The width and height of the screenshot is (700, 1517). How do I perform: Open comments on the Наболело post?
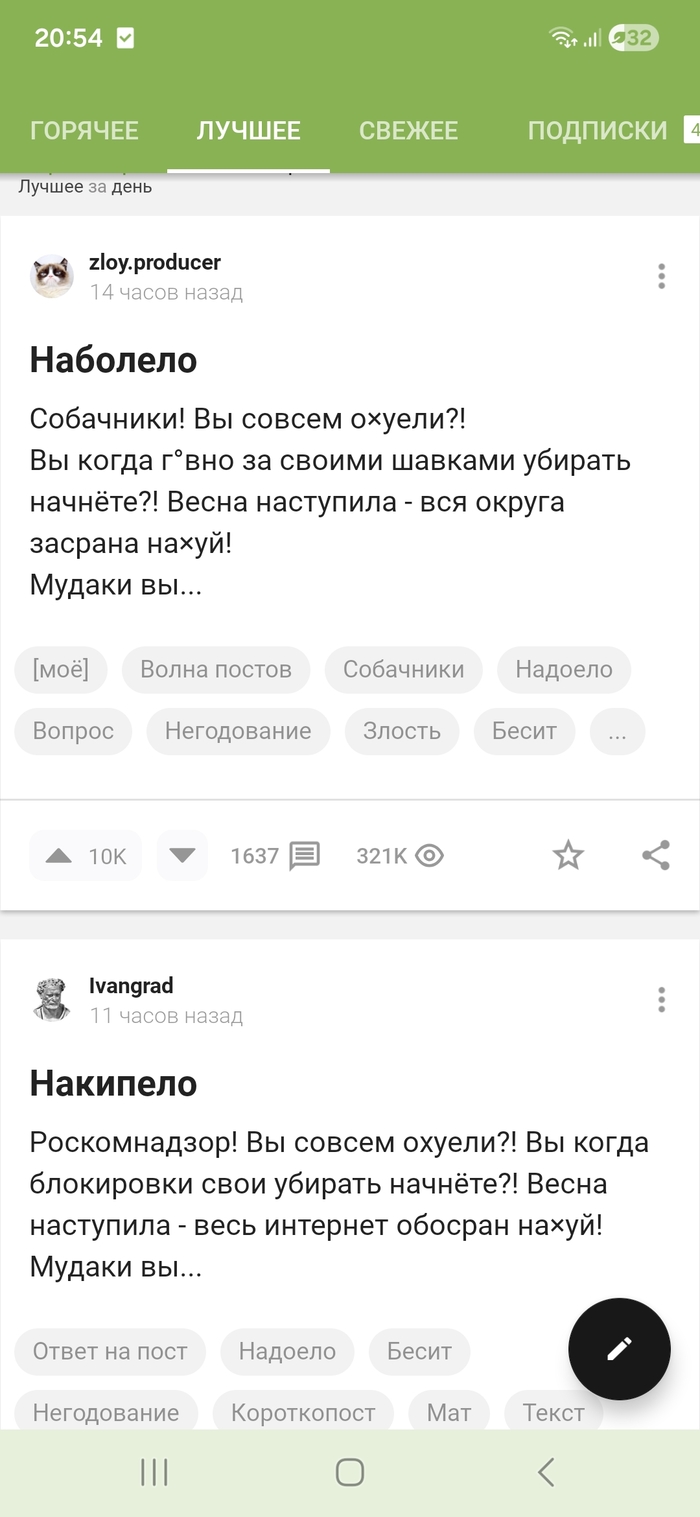275,856
